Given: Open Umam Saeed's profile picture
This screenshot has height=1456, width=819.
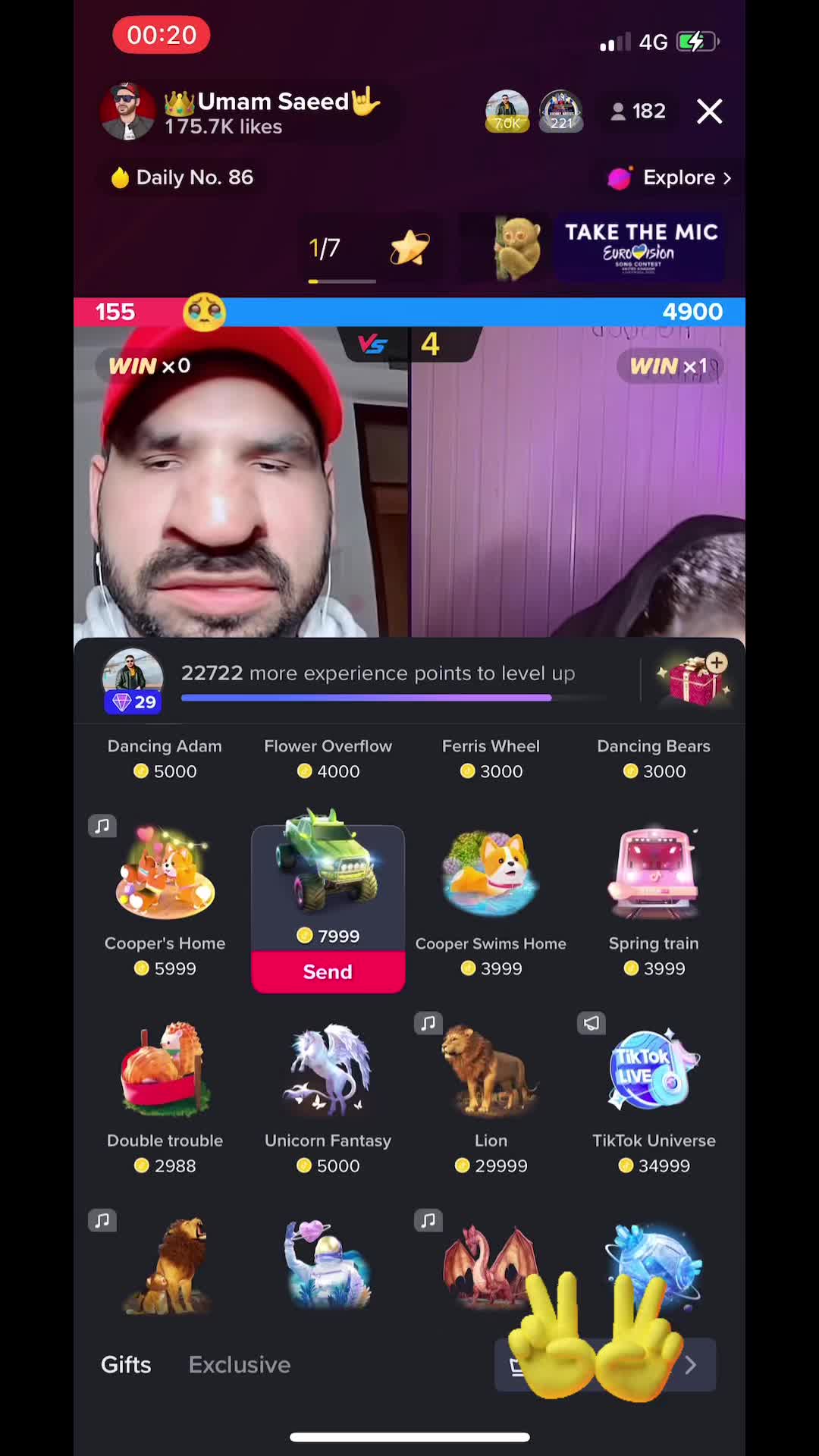Looking at the screenshot, I should click(127, 111).
